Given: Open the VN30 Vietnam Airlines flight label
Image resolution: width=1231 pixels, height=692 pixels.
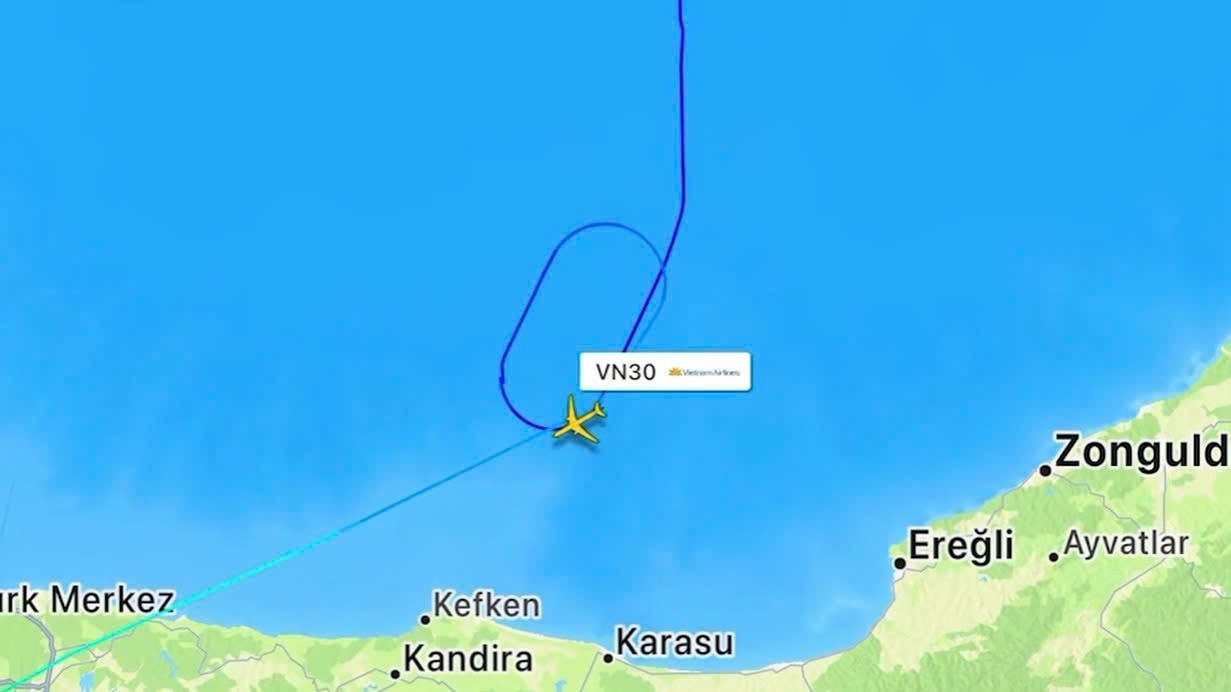Looking at the screenshot, I should 665,372.
